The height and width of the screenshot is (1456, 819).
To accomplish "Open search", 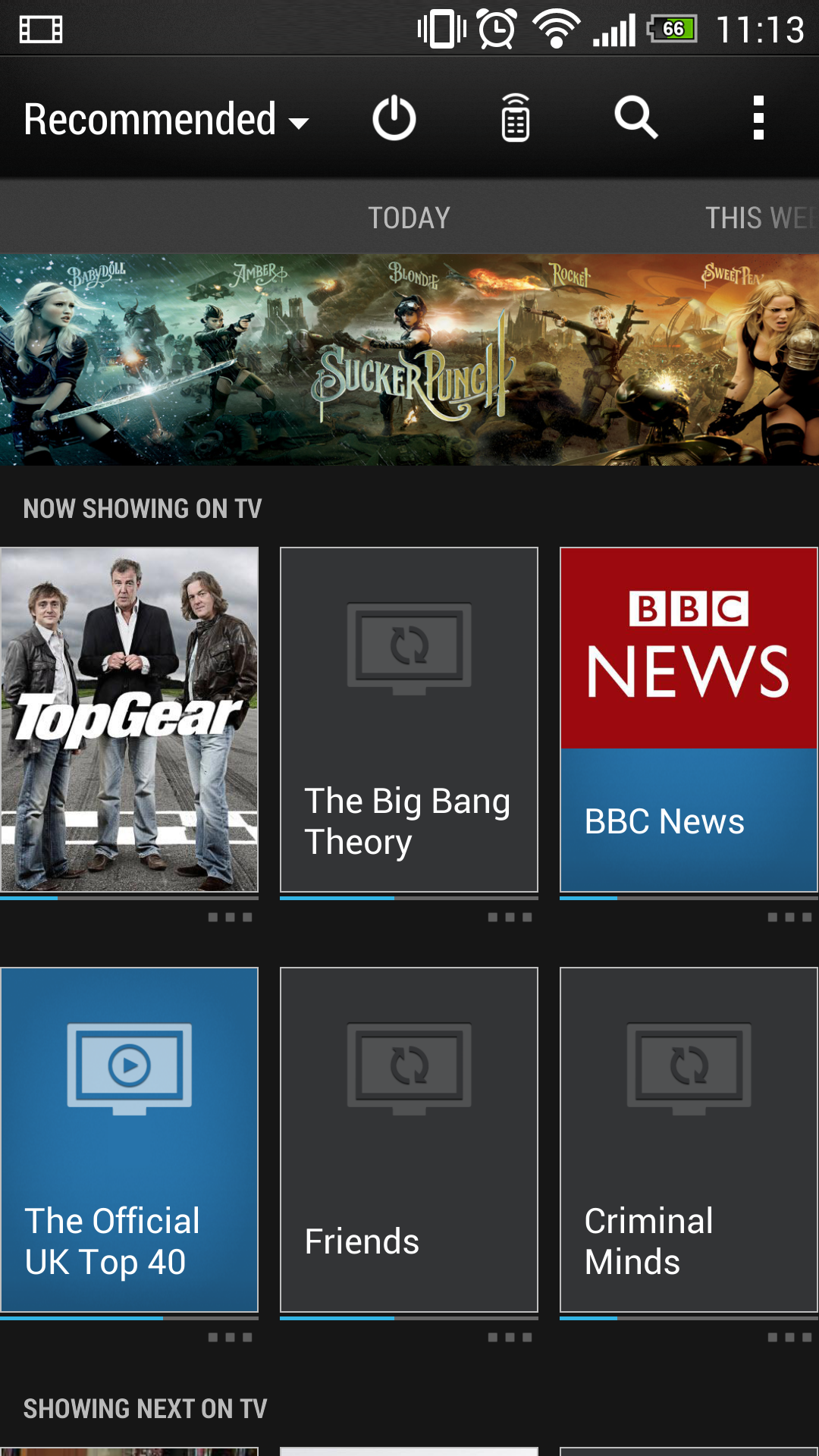I will [x=636, y=118].
